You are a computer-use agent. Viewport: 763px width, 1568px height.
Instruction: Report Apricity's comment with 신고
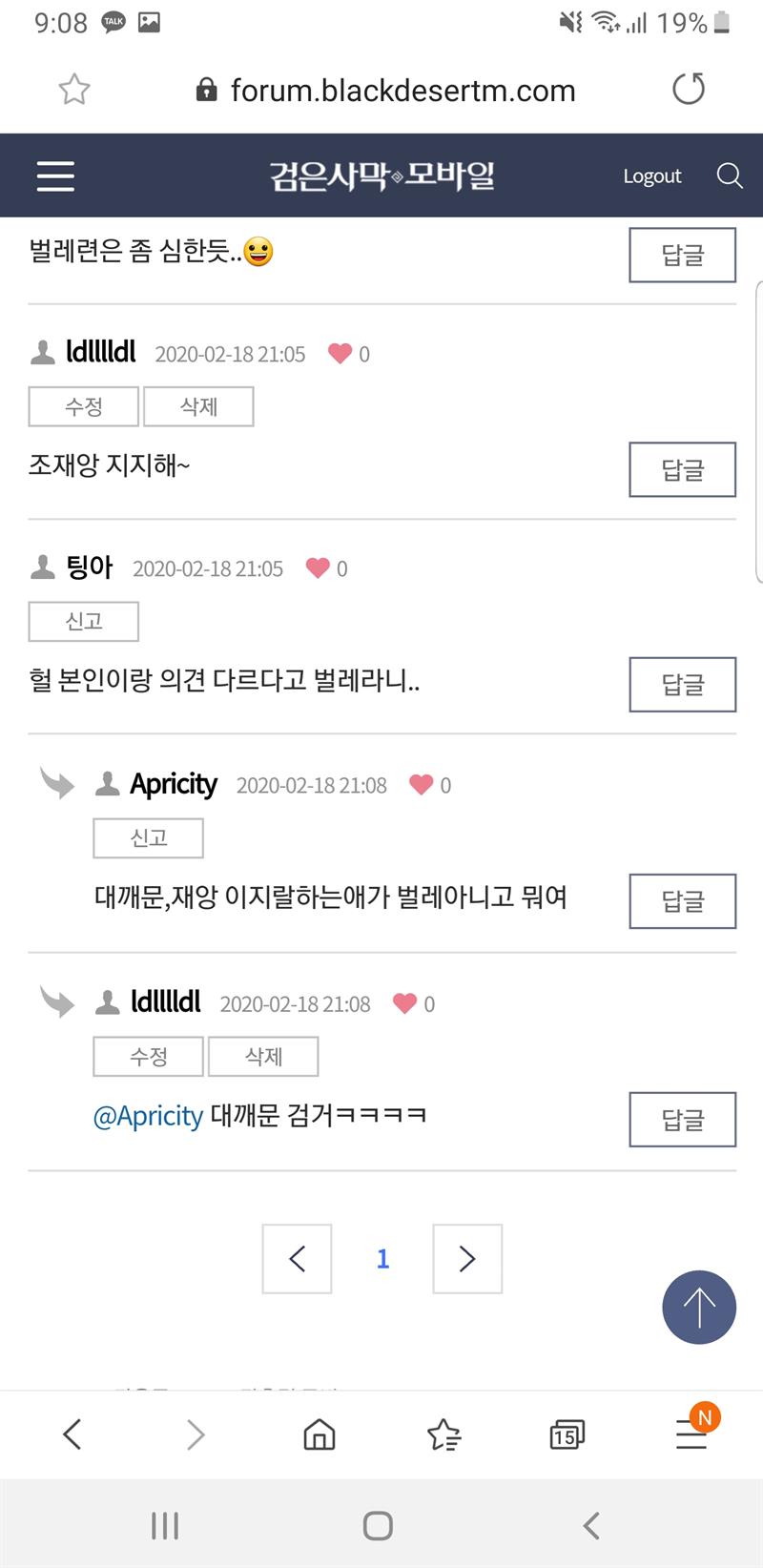pos(149,838)
